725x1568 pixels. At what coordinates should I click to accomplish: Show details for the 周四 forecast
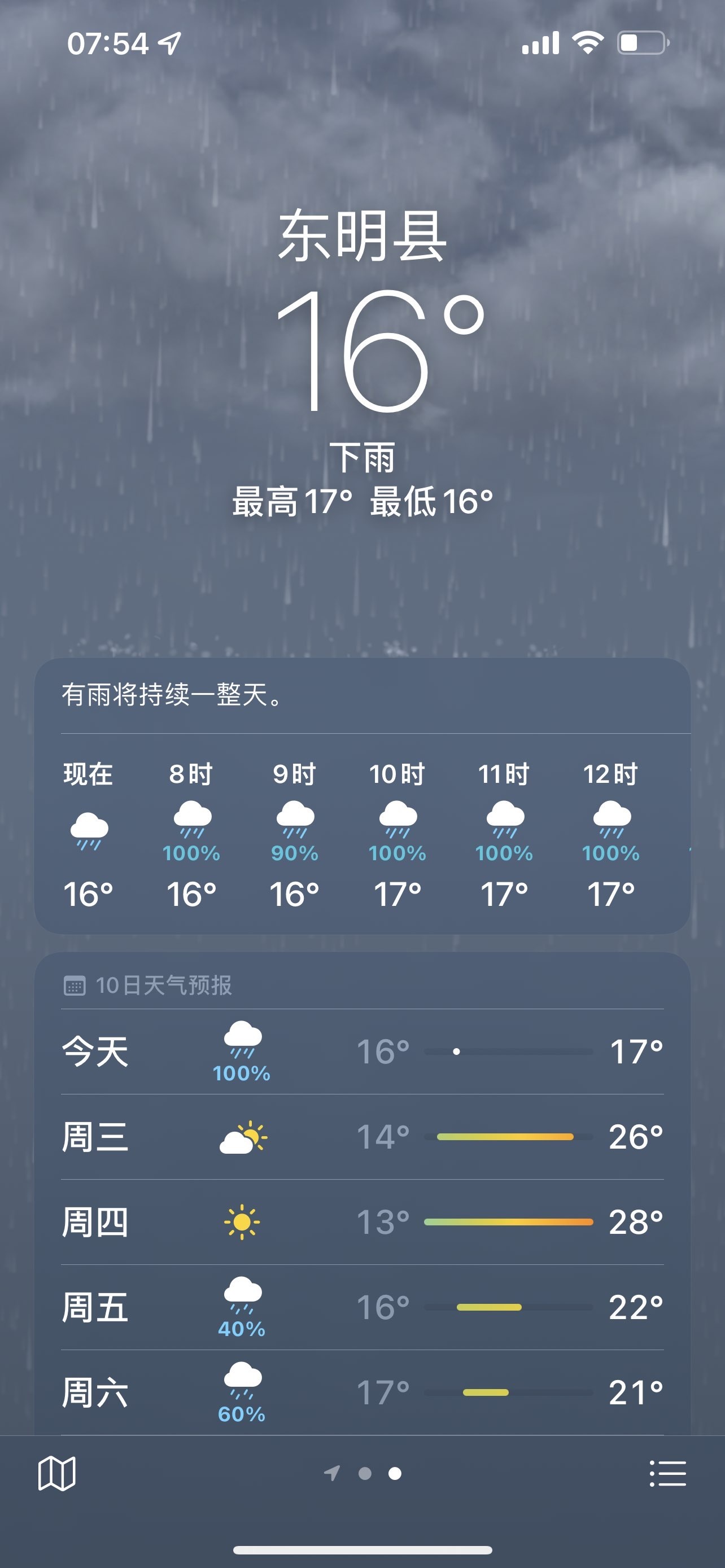tap(362, 1221)
